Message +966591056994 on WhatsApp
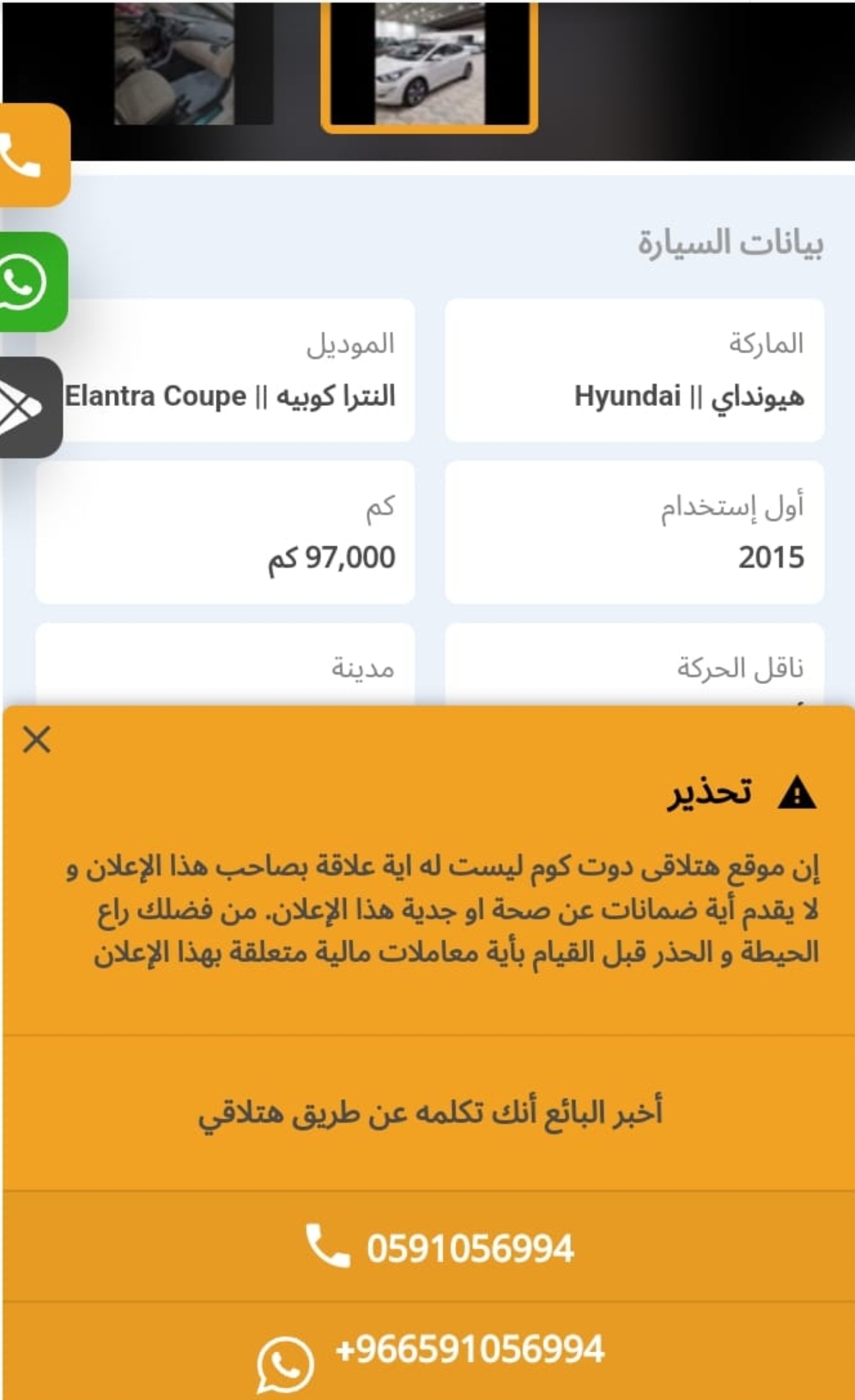855x1400 pixels. (429, 1351)
